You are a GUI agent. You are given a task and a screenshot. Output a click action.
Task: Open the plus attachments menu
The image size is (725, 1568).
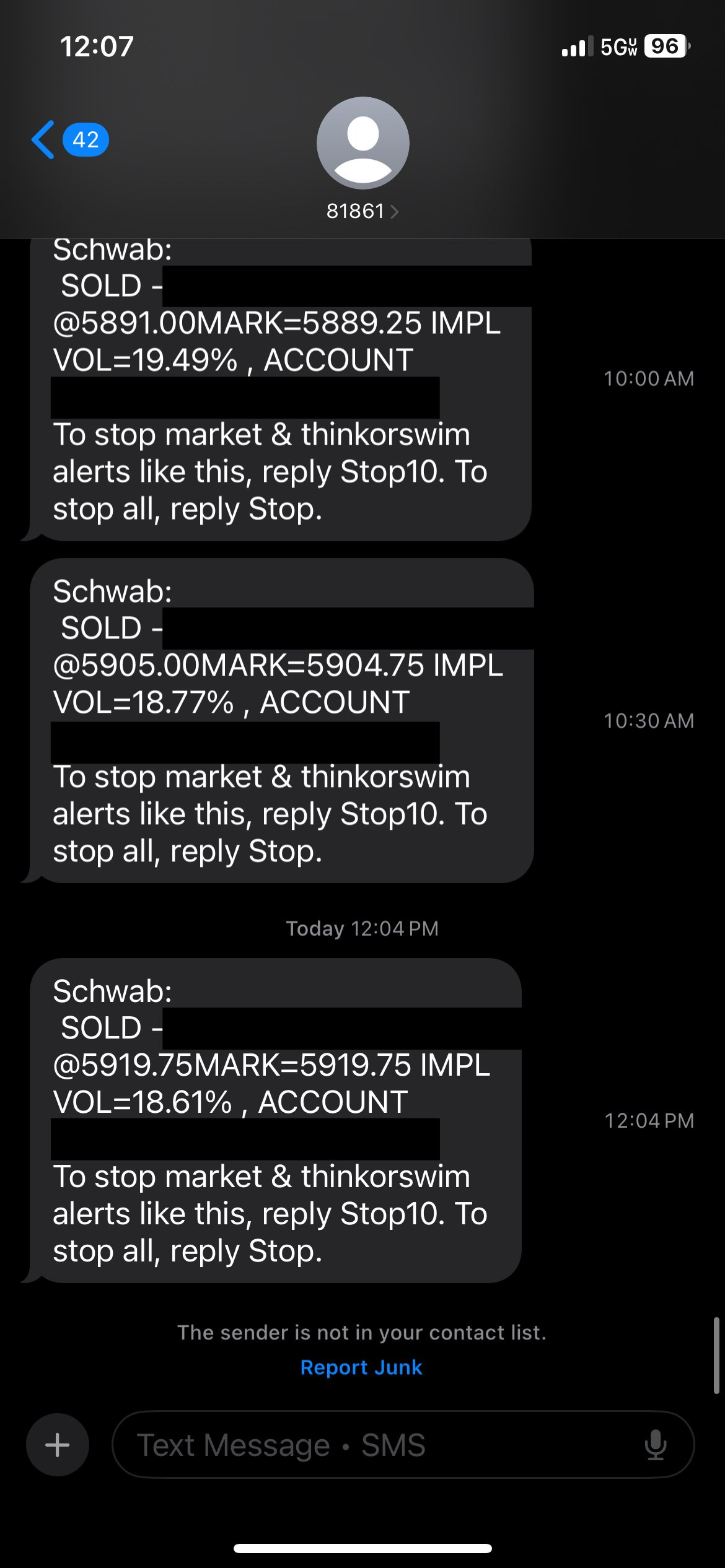coord(57,1445)
